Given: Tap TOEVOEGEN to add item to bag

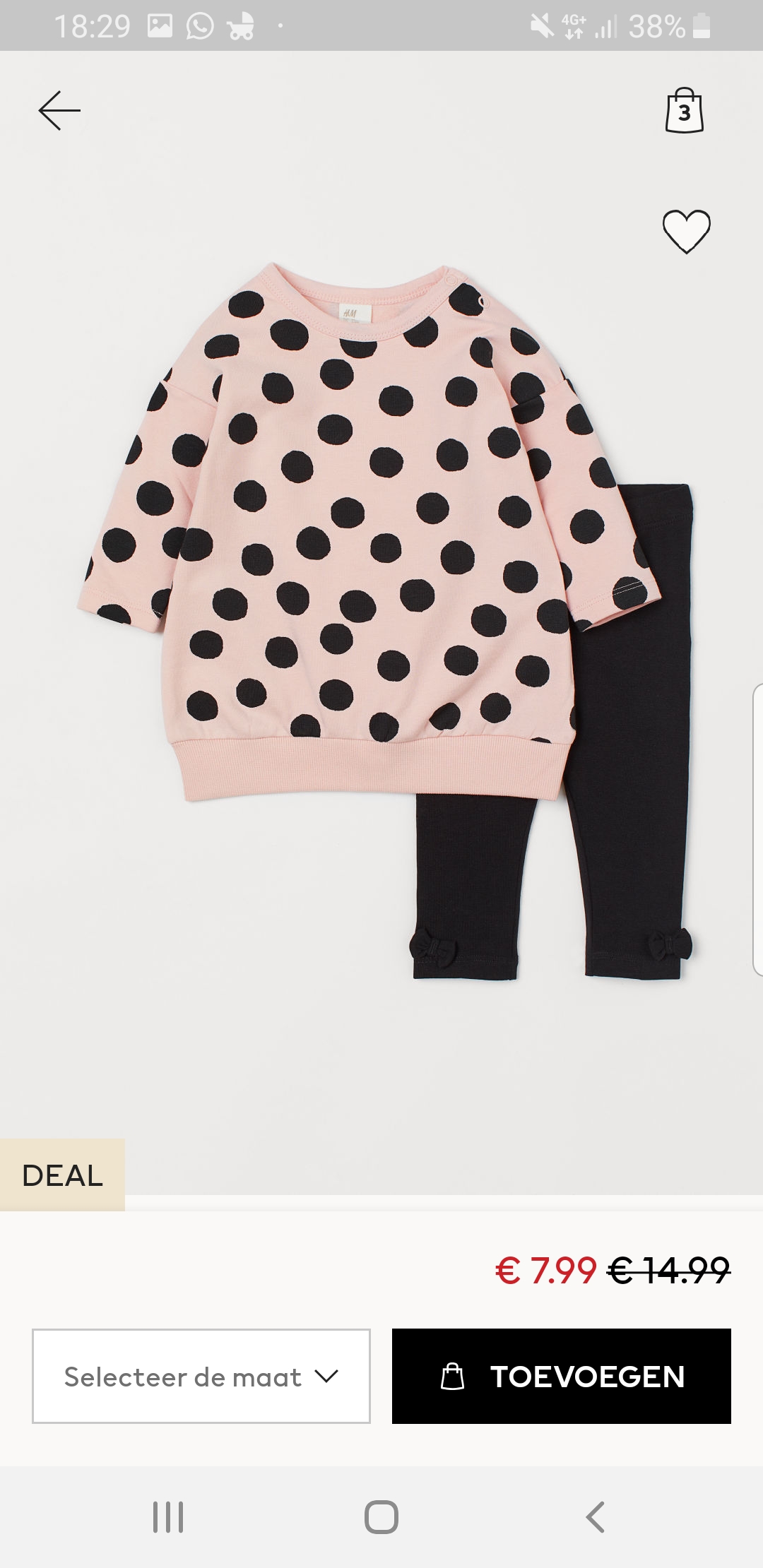Looking at the screenshot, I should [562, 1376].
